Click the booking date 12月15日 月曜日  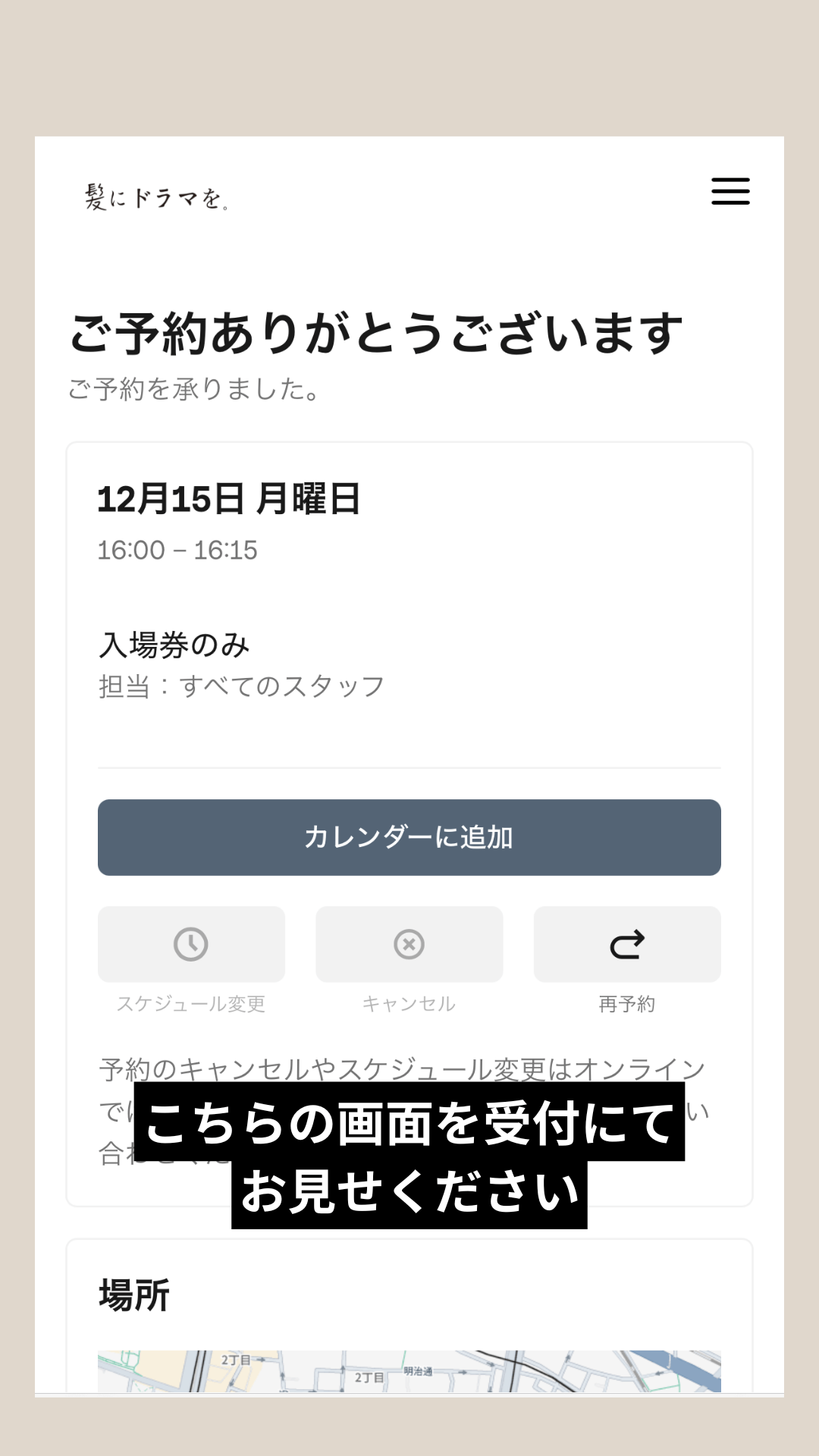click(x=230, y=499)
